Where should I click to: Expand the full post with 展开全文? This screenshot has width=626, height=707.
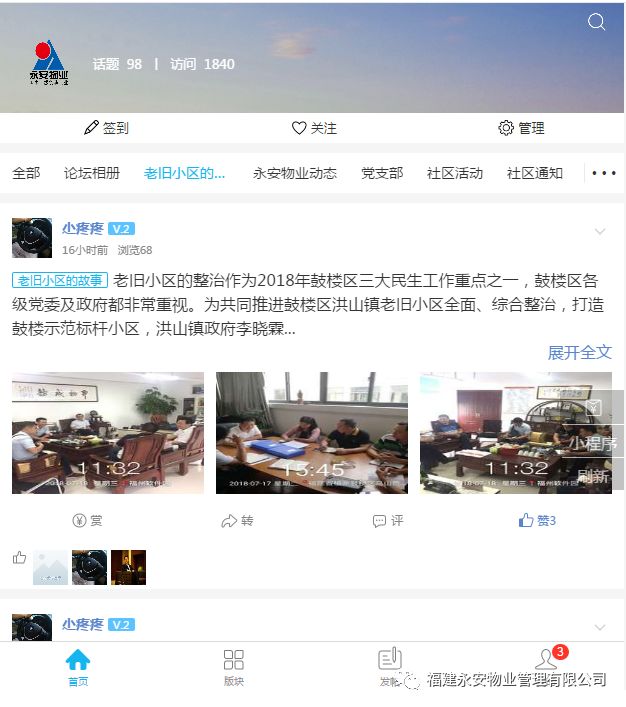pos(579,352)
